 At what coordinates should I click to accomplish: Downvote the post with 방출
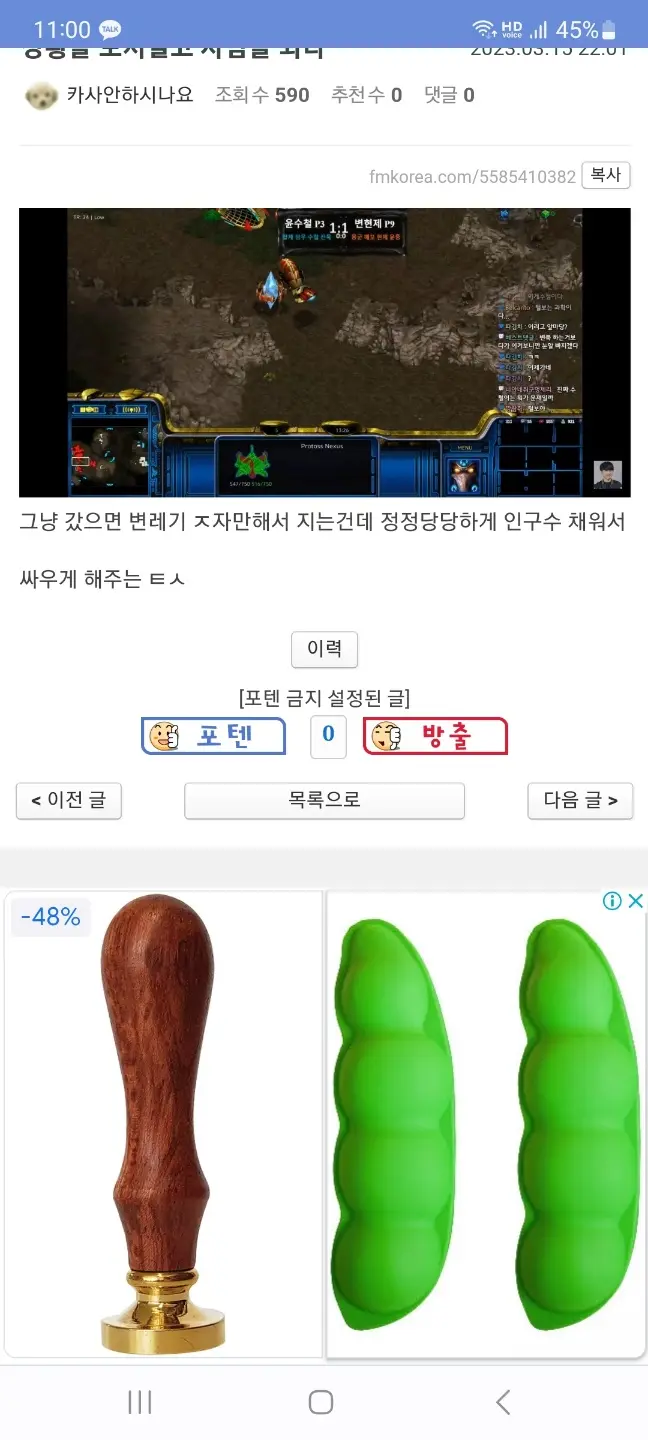click(x=435, y=736)
